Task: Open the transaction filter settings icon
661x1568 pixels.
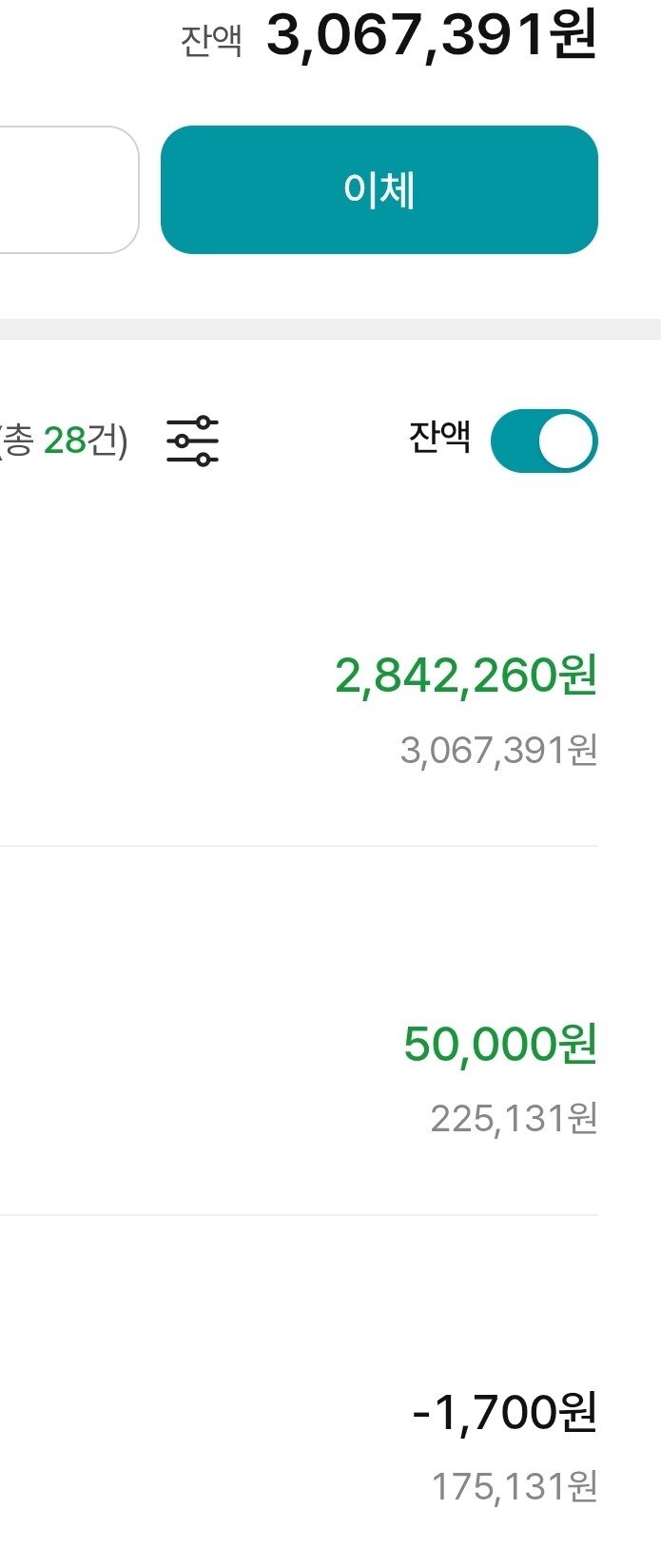Action: (192, 441)
